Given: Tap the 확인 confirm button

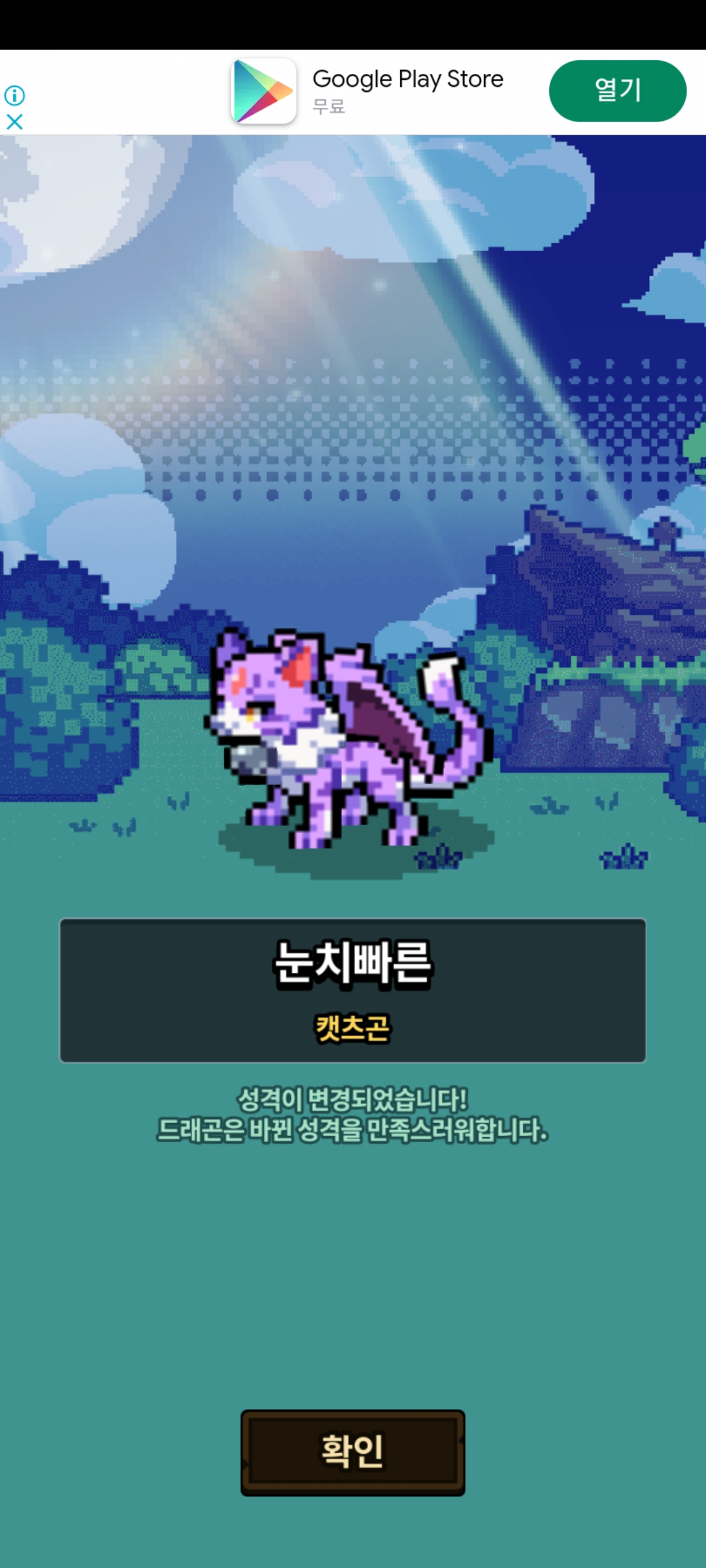Looking at the screenshot, I should click(x=353, y=1452).
